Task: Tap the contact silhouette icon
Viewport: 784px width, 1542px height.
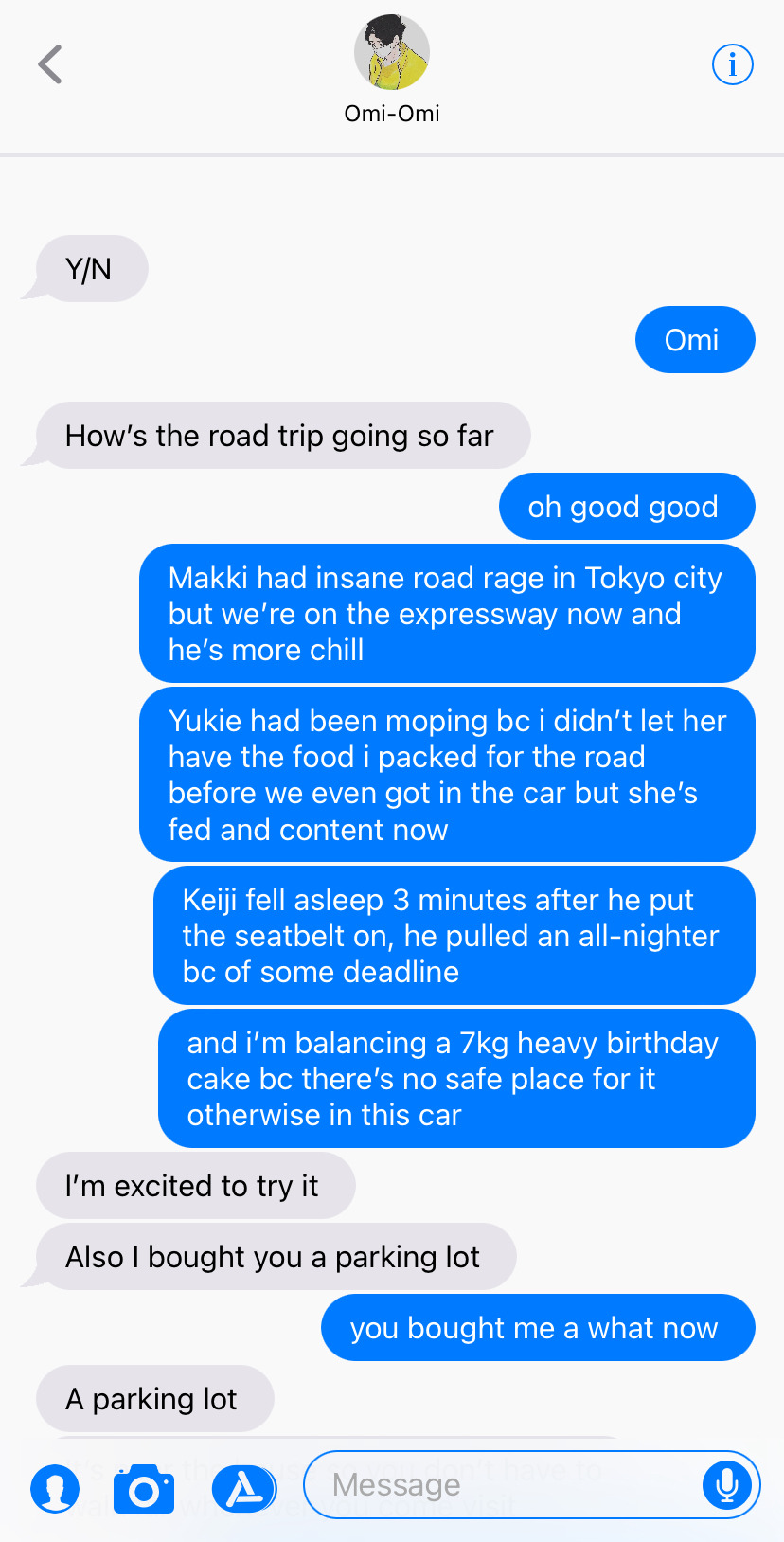Action: [55, 1488]
